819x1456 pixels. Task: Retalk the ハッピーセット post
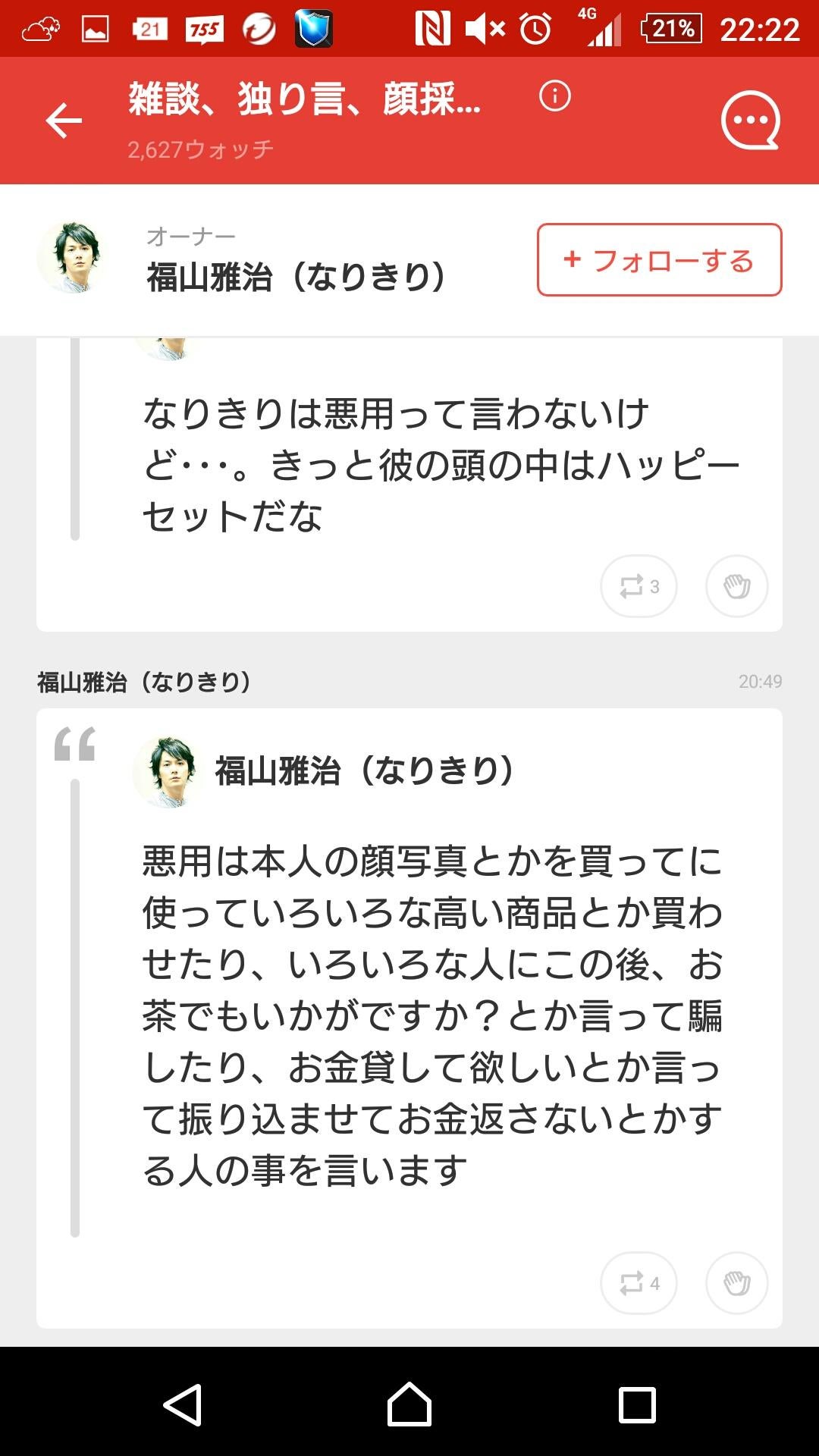[x=639, y=585]
